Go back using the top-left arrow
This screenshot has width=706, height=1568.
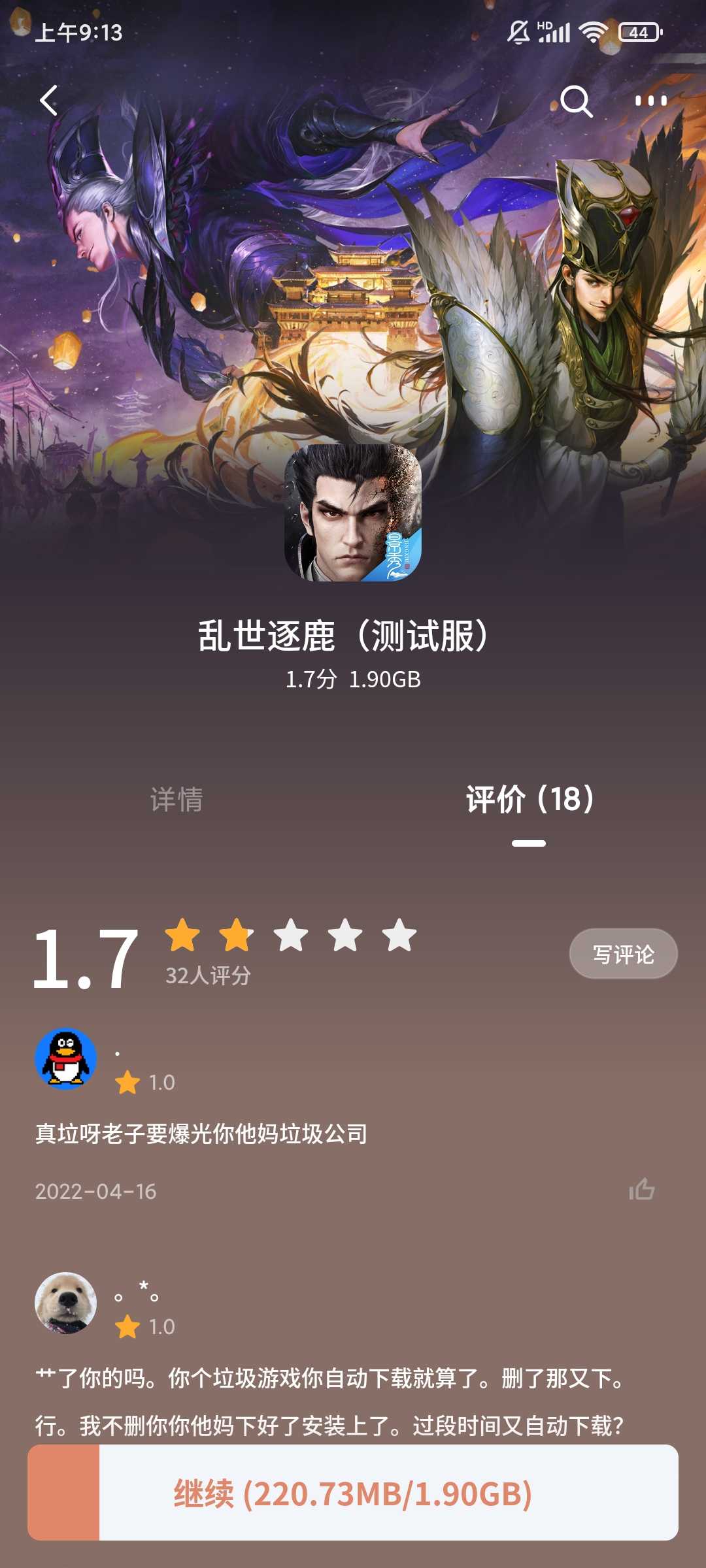49,101
